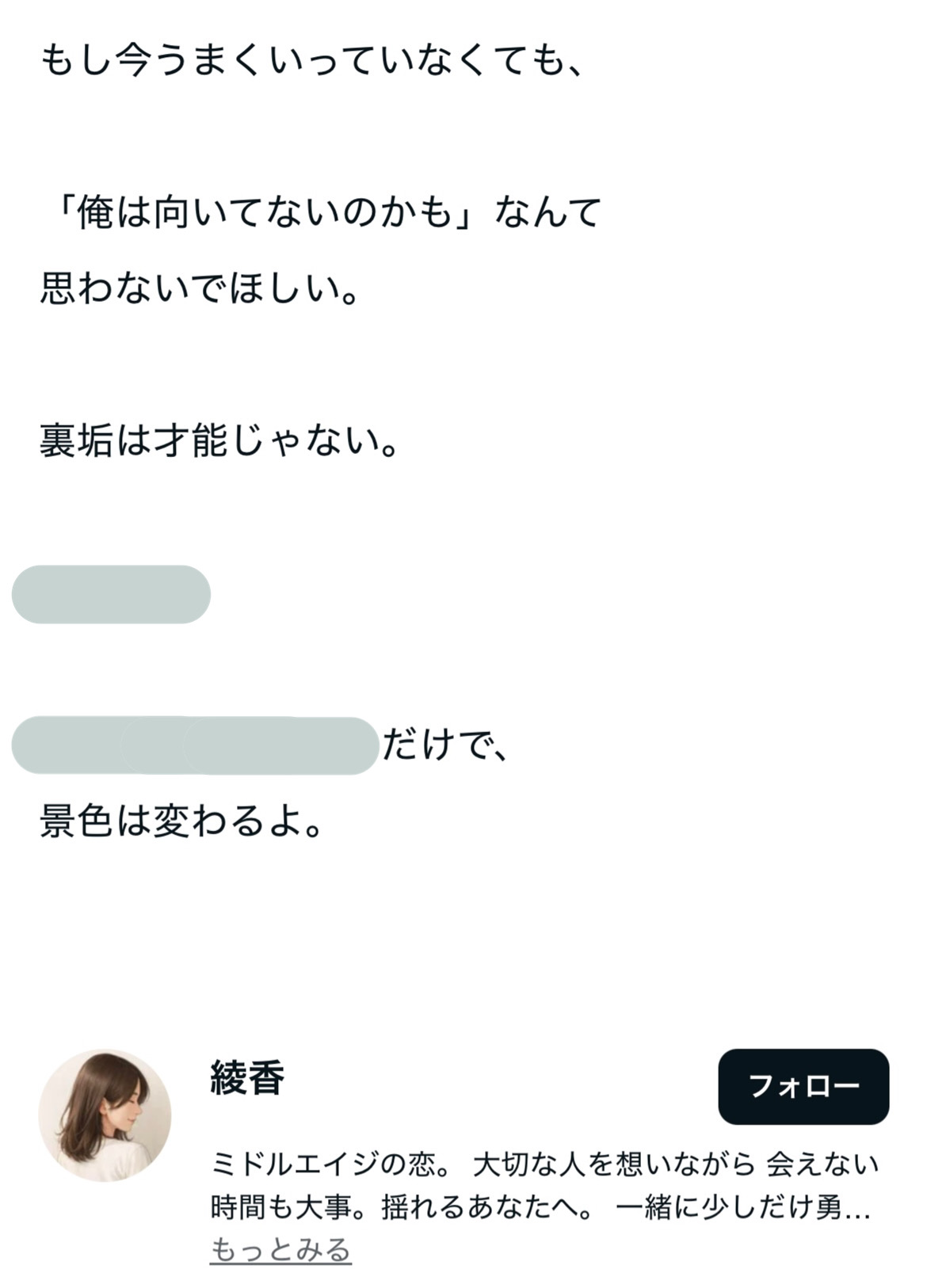Open the author name 綾香

pyautogui.click(x=247, y=1078)
